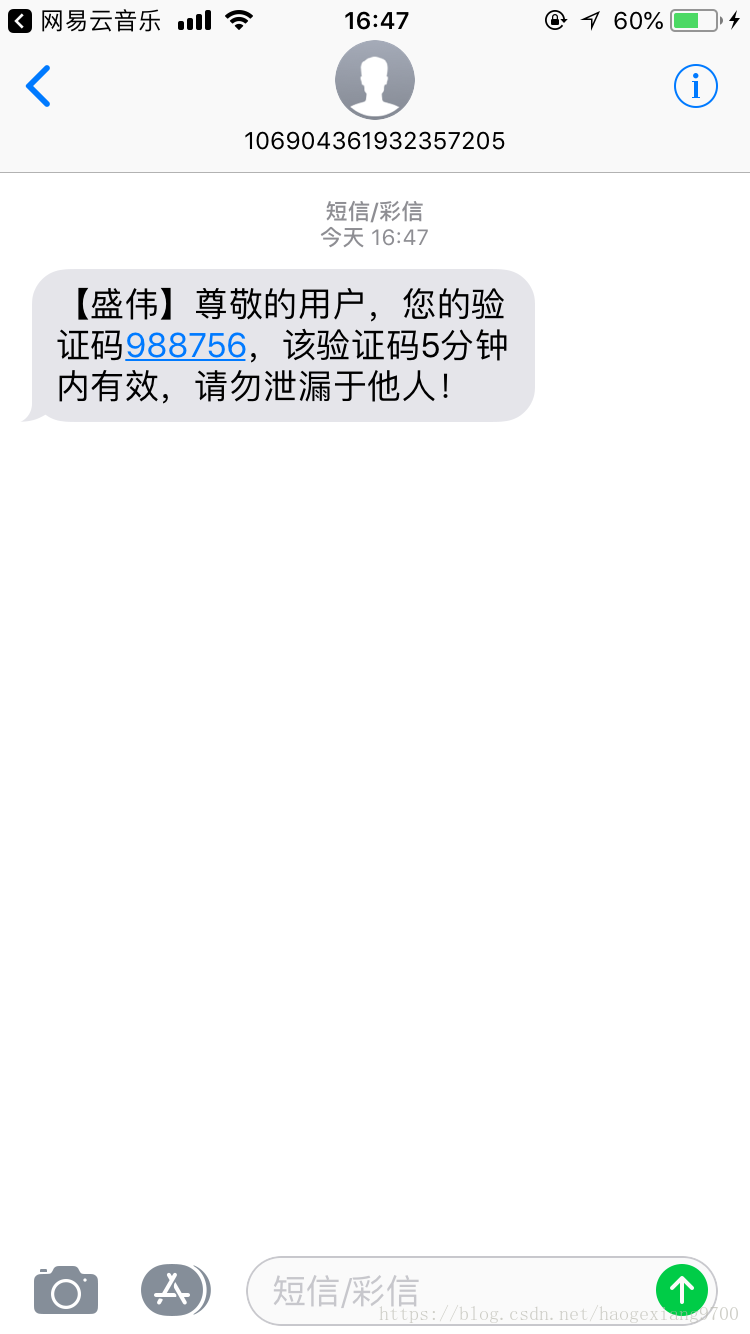
Task: Tap the Wi-Fi icon in the status bar
Action: pyautogui.click(x=237, y=19)
